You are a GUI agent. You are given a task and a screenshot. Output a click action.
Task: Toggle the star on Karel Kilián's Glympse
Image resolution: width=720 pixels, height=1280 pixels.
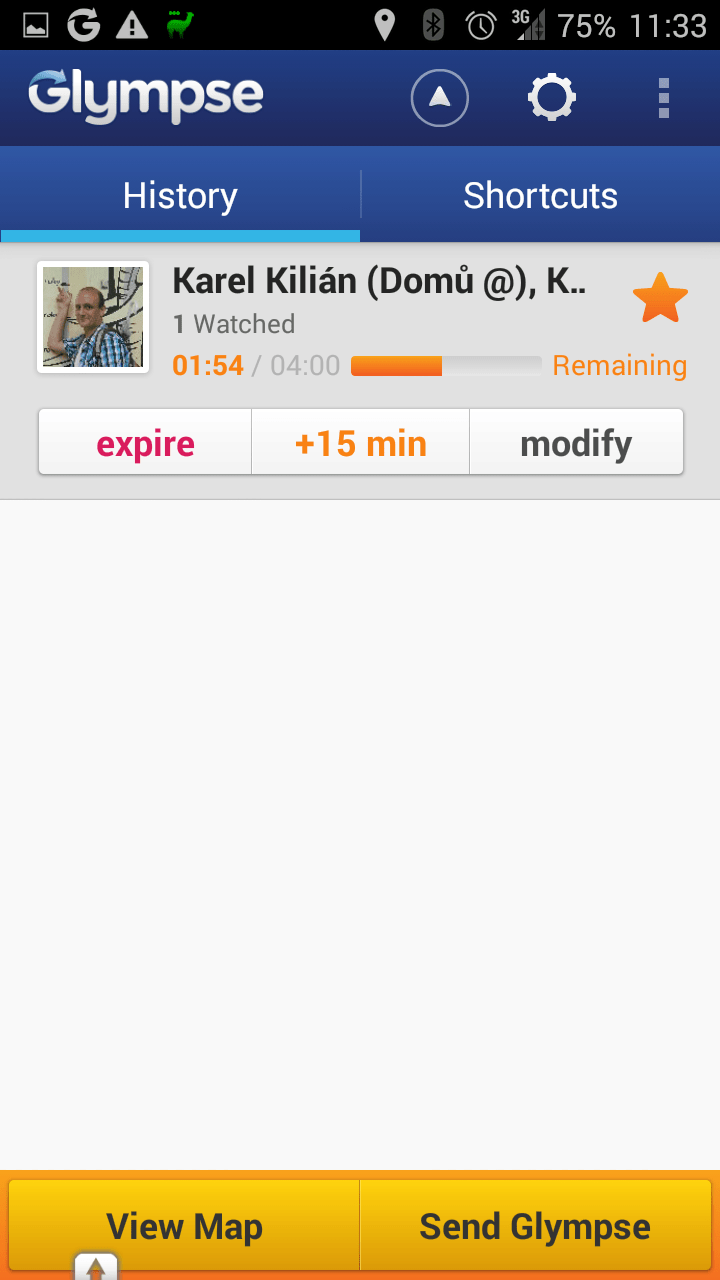tap(660, 300)
